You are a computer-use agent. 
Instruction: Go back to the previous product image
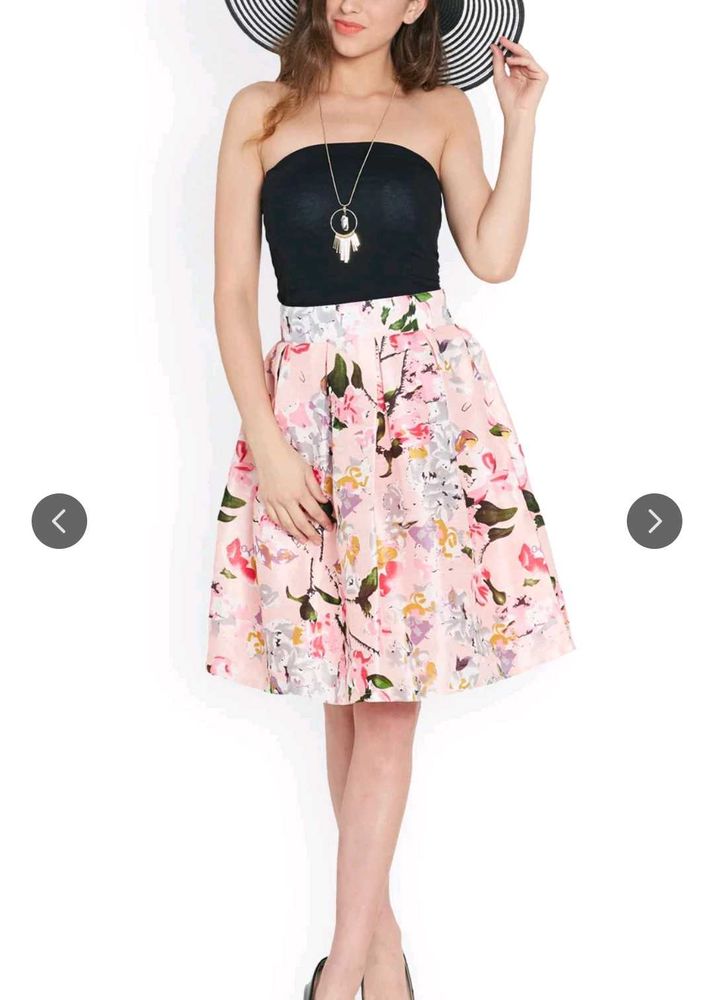pos(59,521)
